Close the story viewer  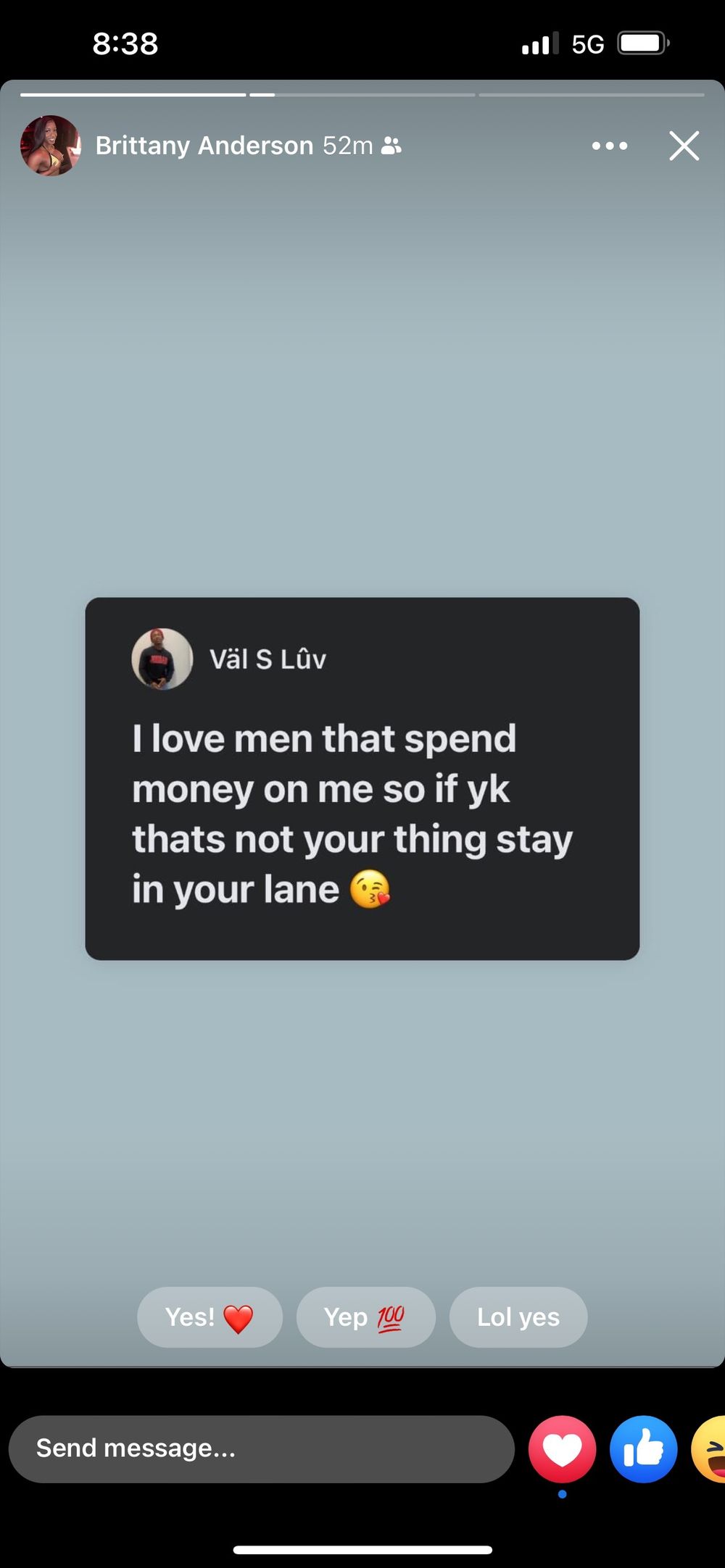pos(684,146)
